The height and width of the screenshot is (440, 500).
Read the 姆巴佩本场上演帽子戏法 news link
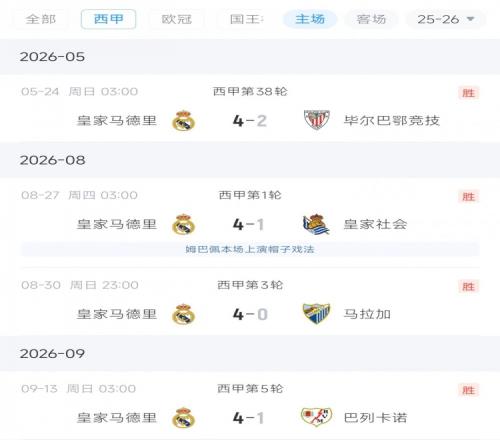250,249
